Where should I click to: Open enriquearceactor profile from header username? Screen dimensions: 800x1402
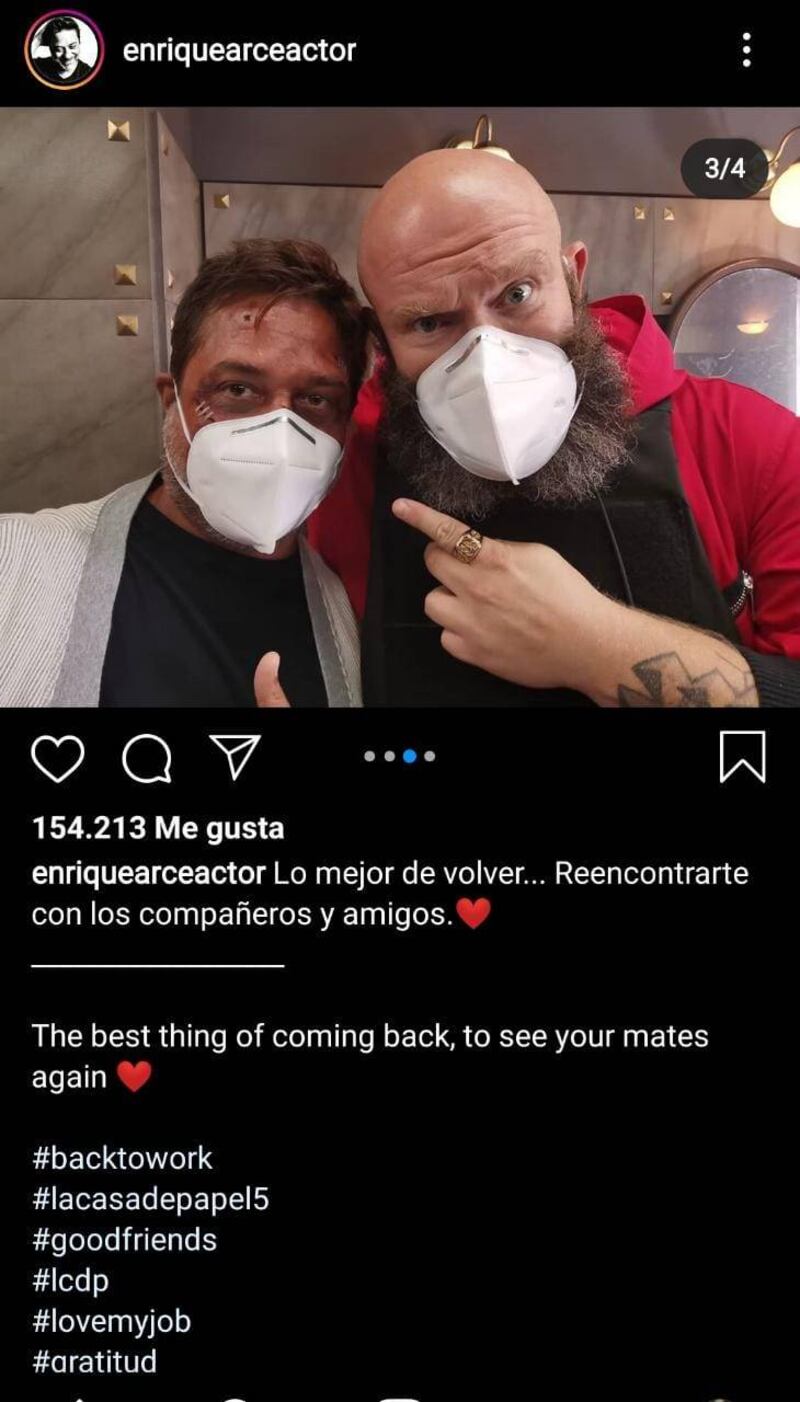(239, 51)
